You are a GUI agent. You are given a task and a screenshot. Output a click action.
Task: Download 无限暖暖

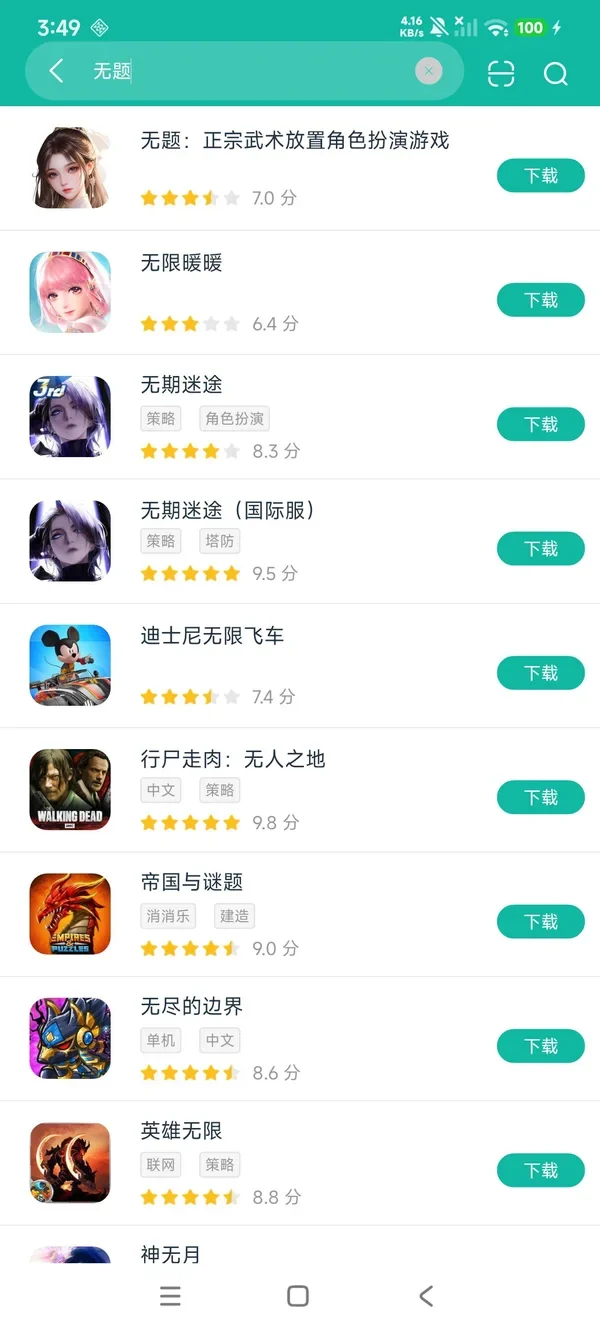[541, 300]
